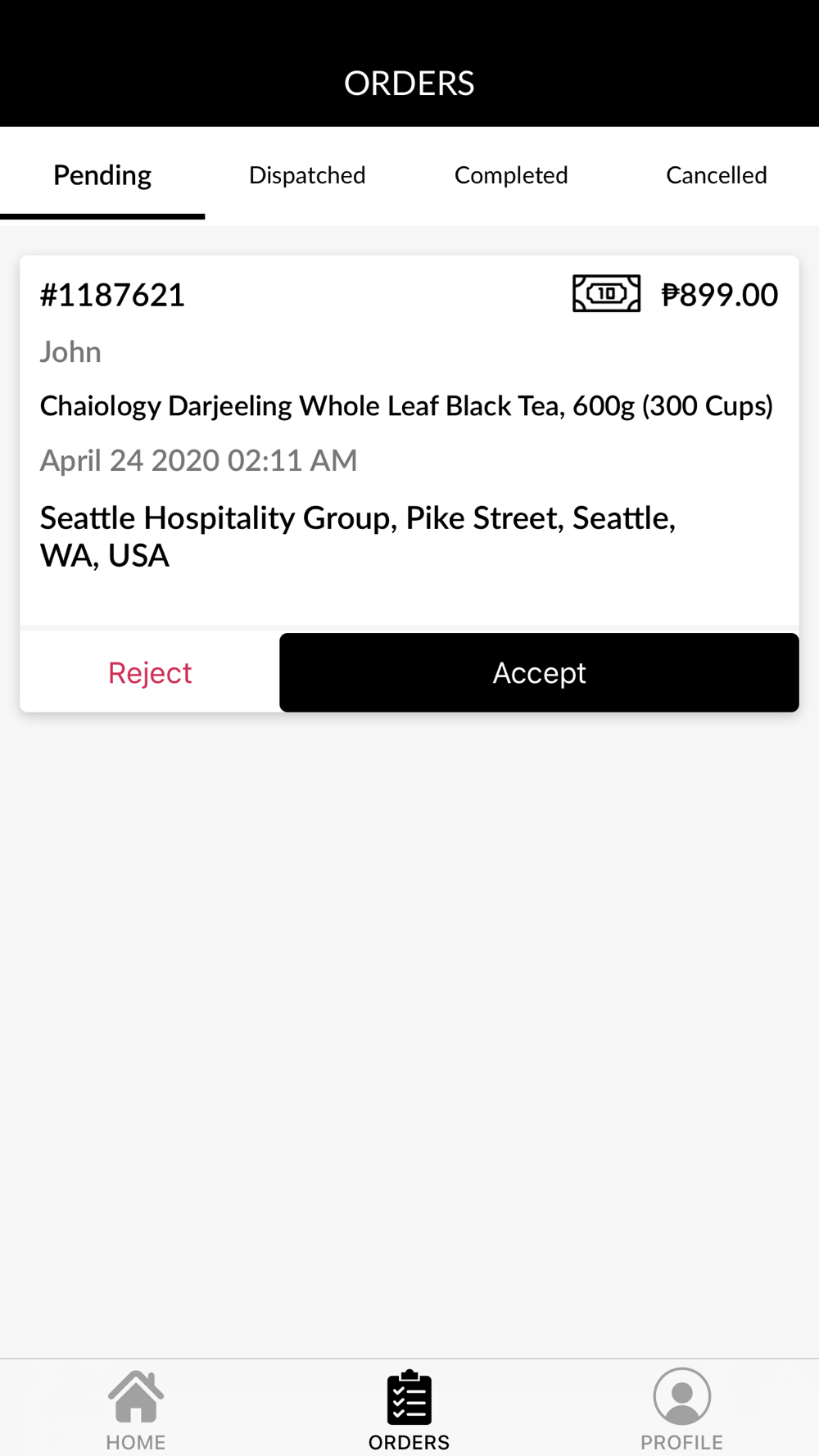
Task: Select the Pending tab
Action: coord(102,175)
